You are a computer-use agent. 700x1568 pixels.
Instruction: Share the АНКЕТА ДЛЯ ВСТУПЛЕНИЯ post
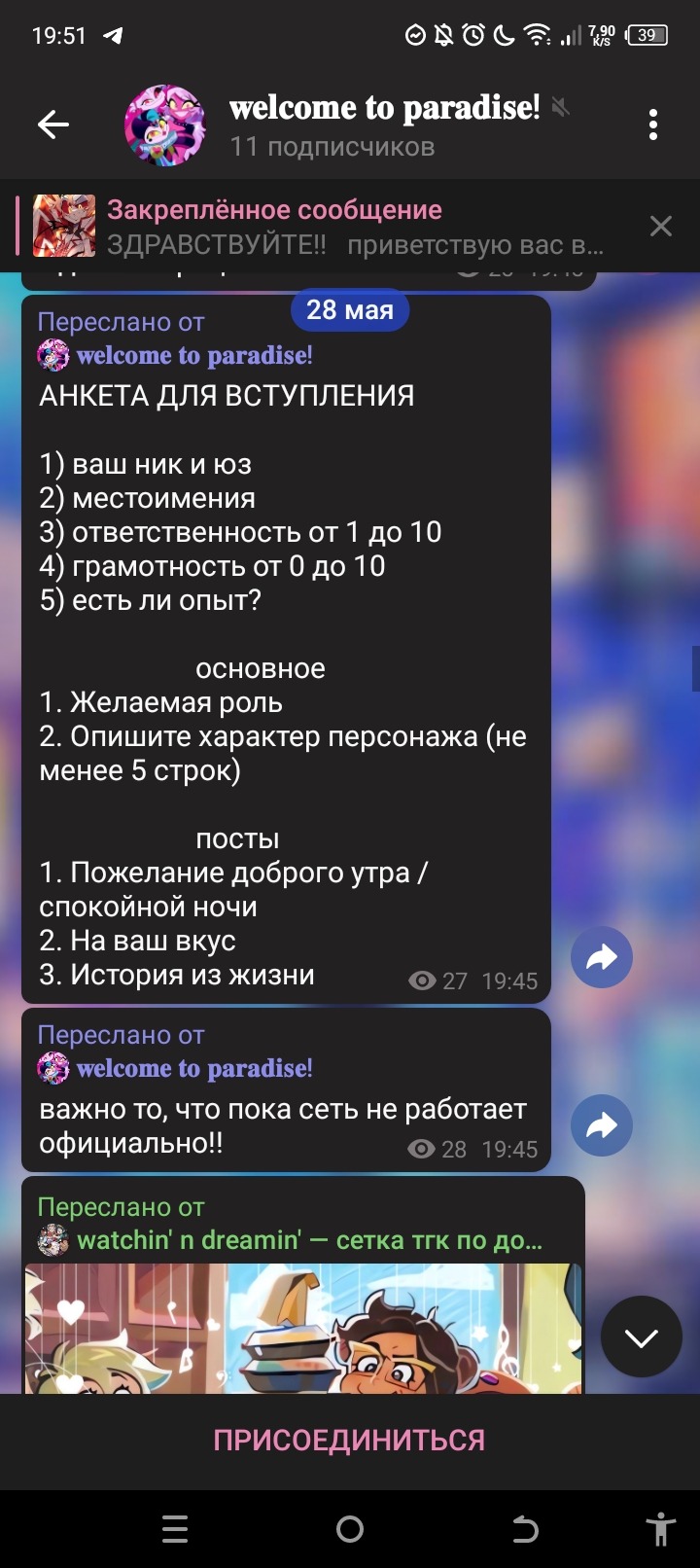point(602,957)
